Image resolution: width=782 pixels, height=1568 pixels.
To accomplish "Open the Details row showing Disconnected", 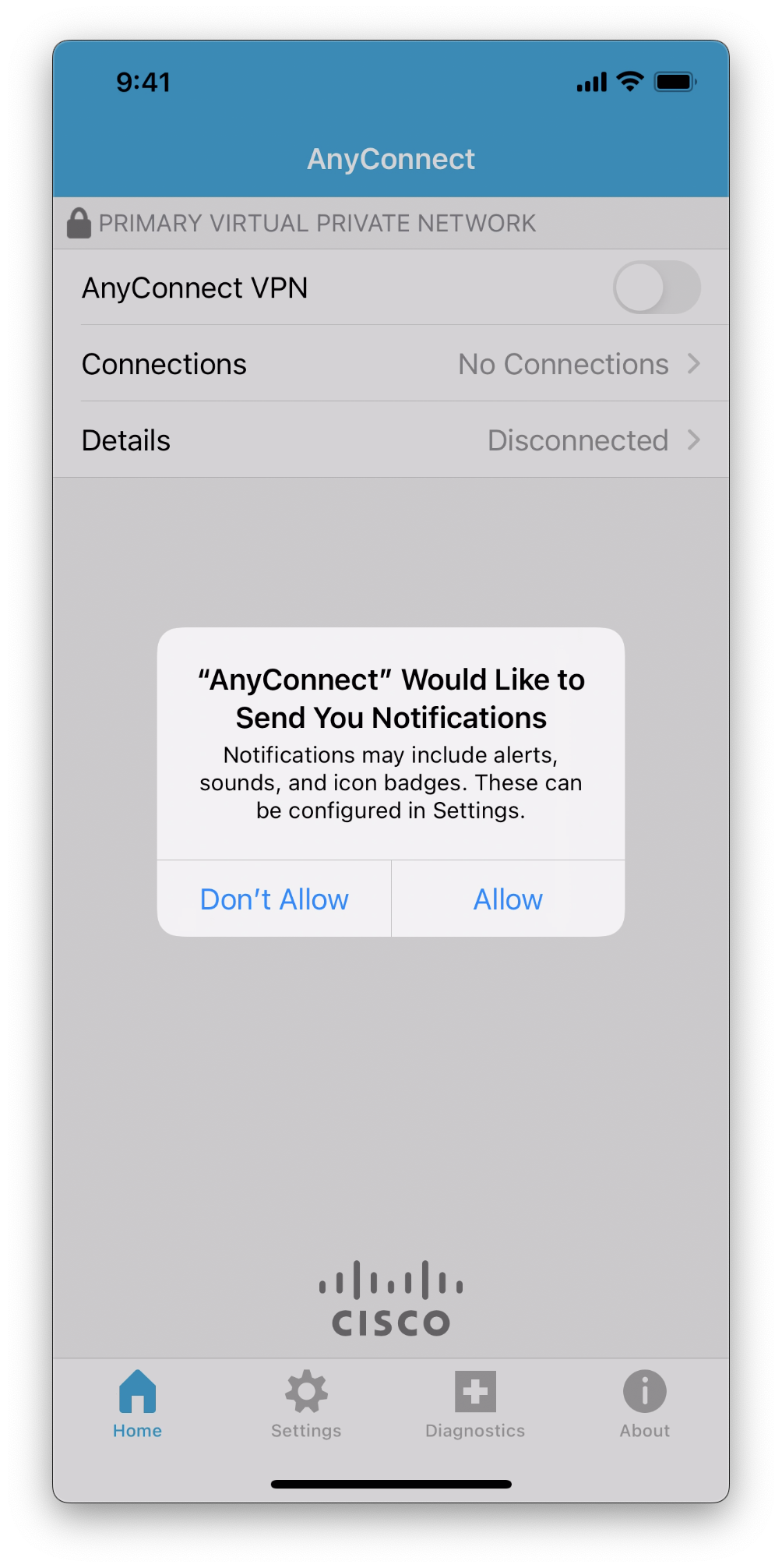I will pyautogui.click(x=391, y=440).
